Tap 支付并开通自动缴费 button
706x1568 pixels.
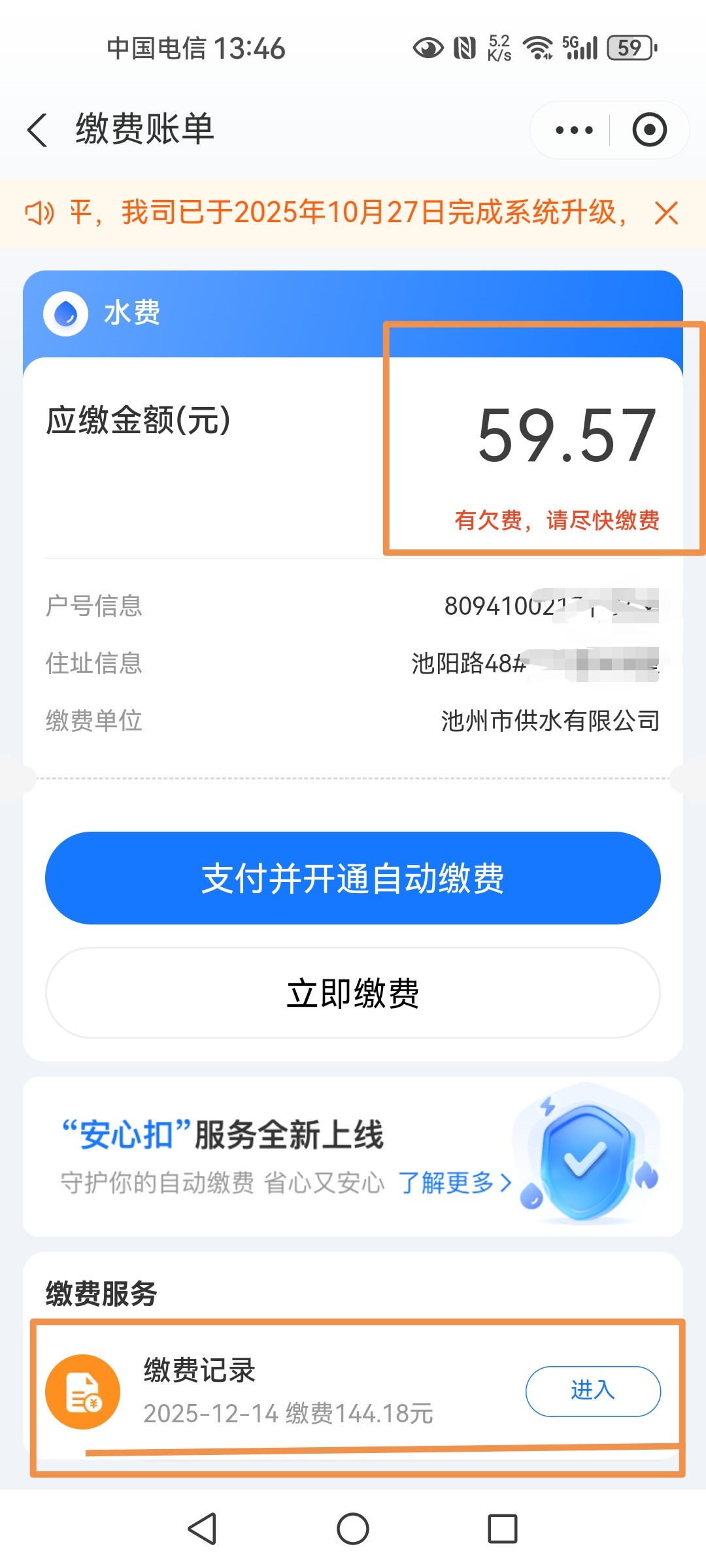coord(353,878)
